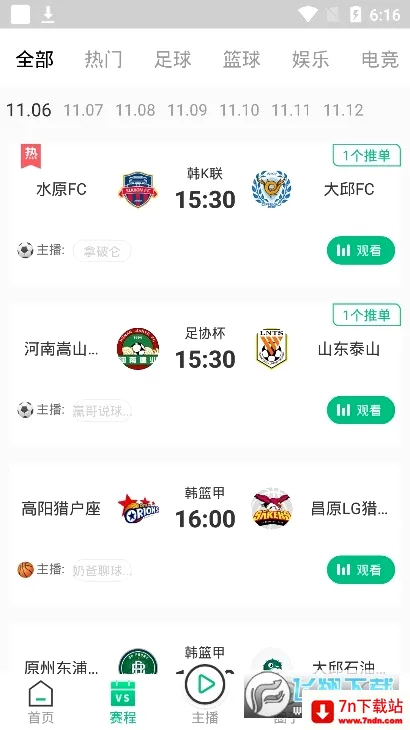The image size is (410, 730).
Task: Watch the 水原FC vs 大邱FC match
Action: pyautogui.click(x=361, y=250)
